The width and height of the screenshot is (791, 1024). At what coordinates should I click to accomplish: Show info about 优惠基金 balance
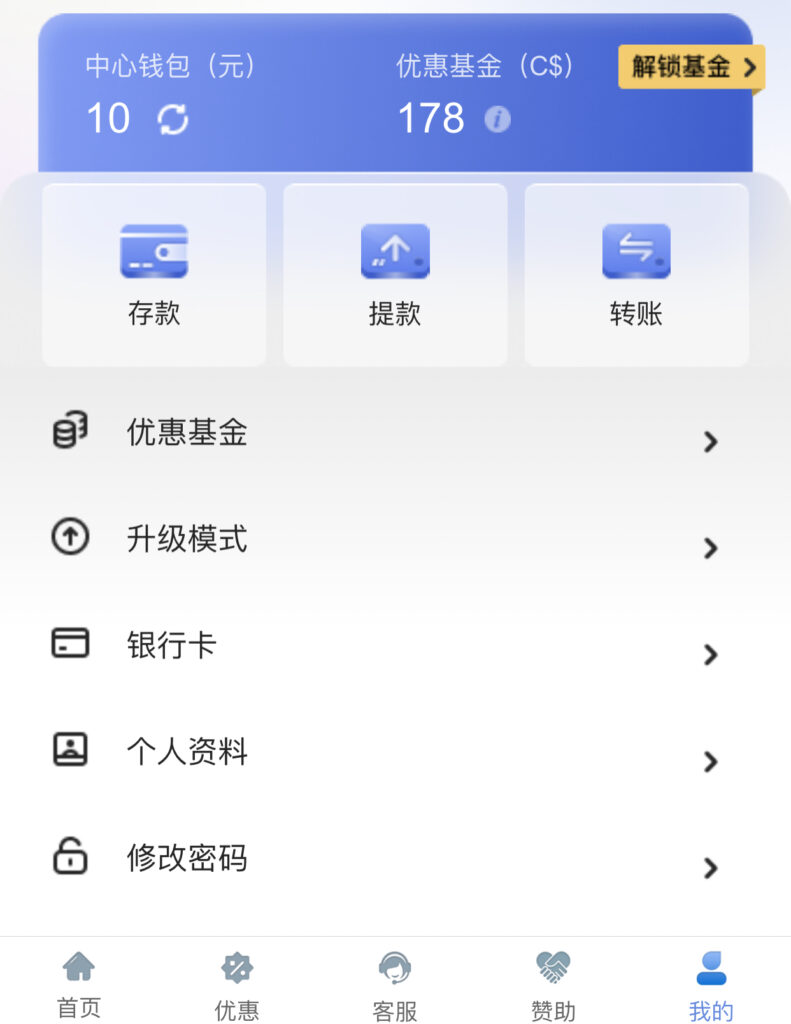coord(497,120)
